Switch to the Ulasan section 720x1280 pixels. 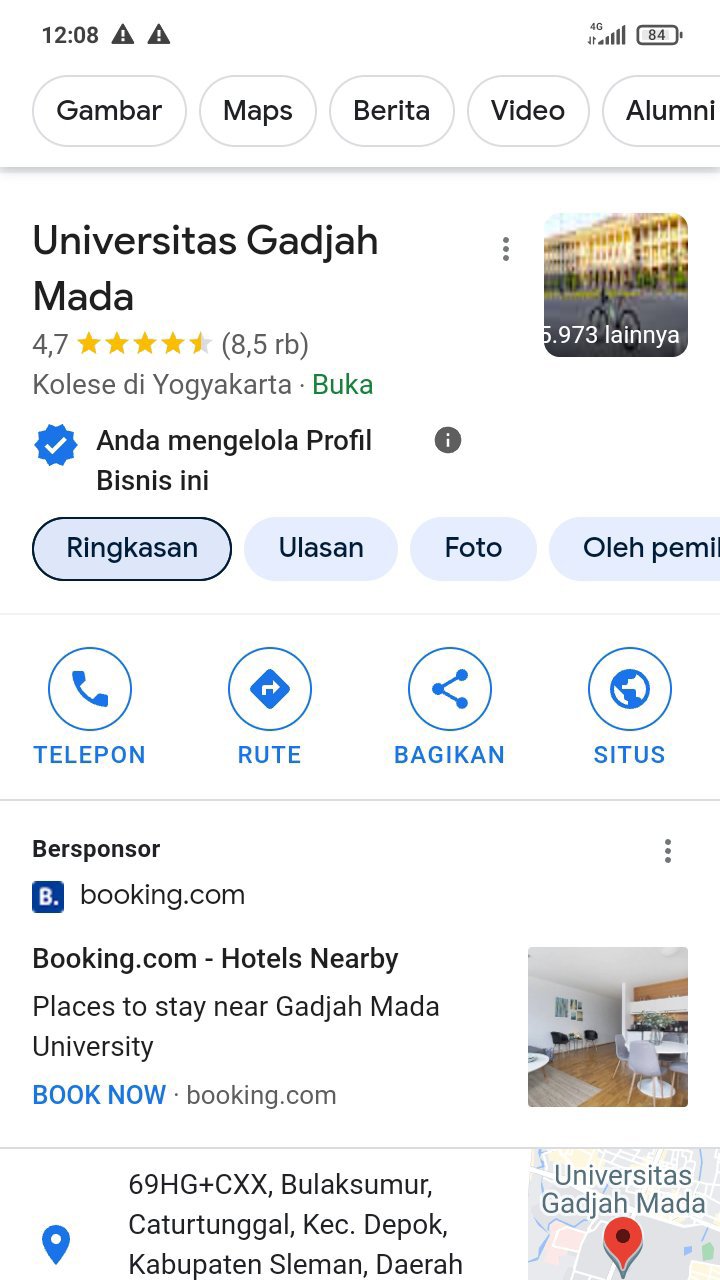321,548
